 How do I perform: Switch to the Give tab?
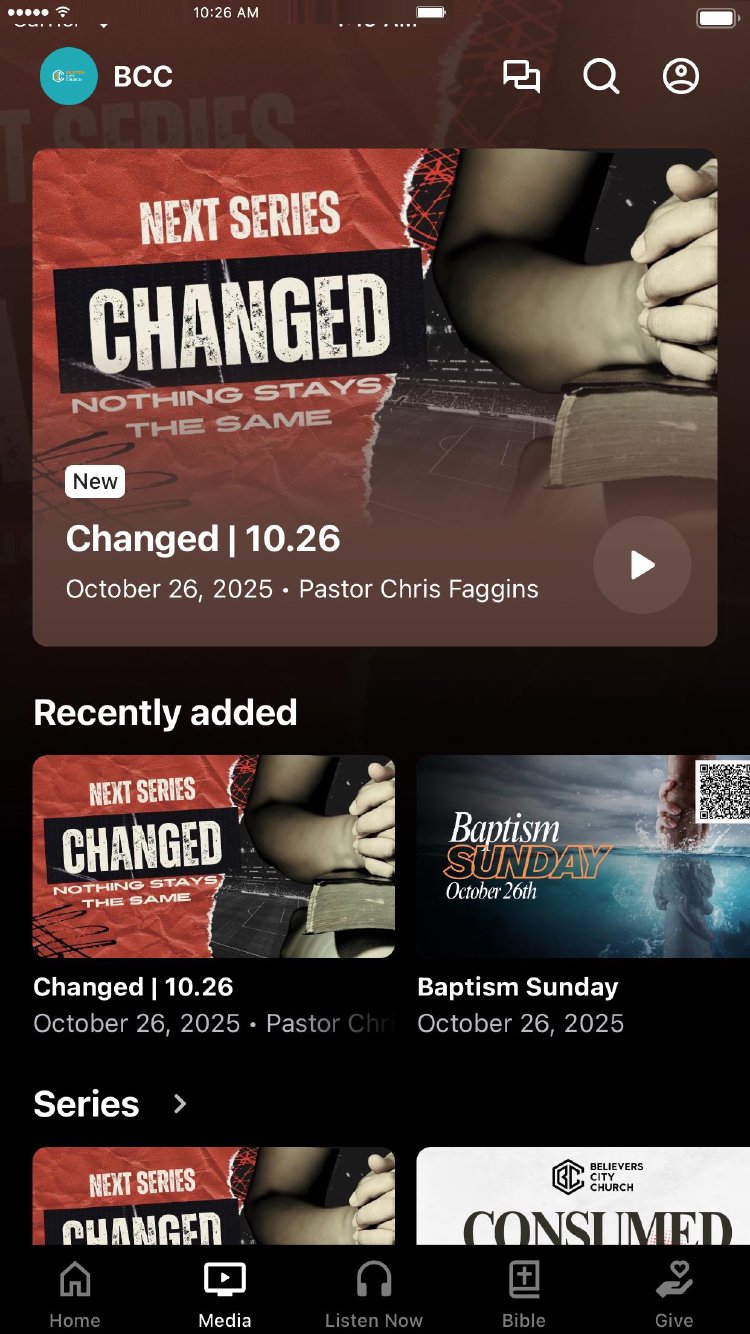[x=674, y=1294]
